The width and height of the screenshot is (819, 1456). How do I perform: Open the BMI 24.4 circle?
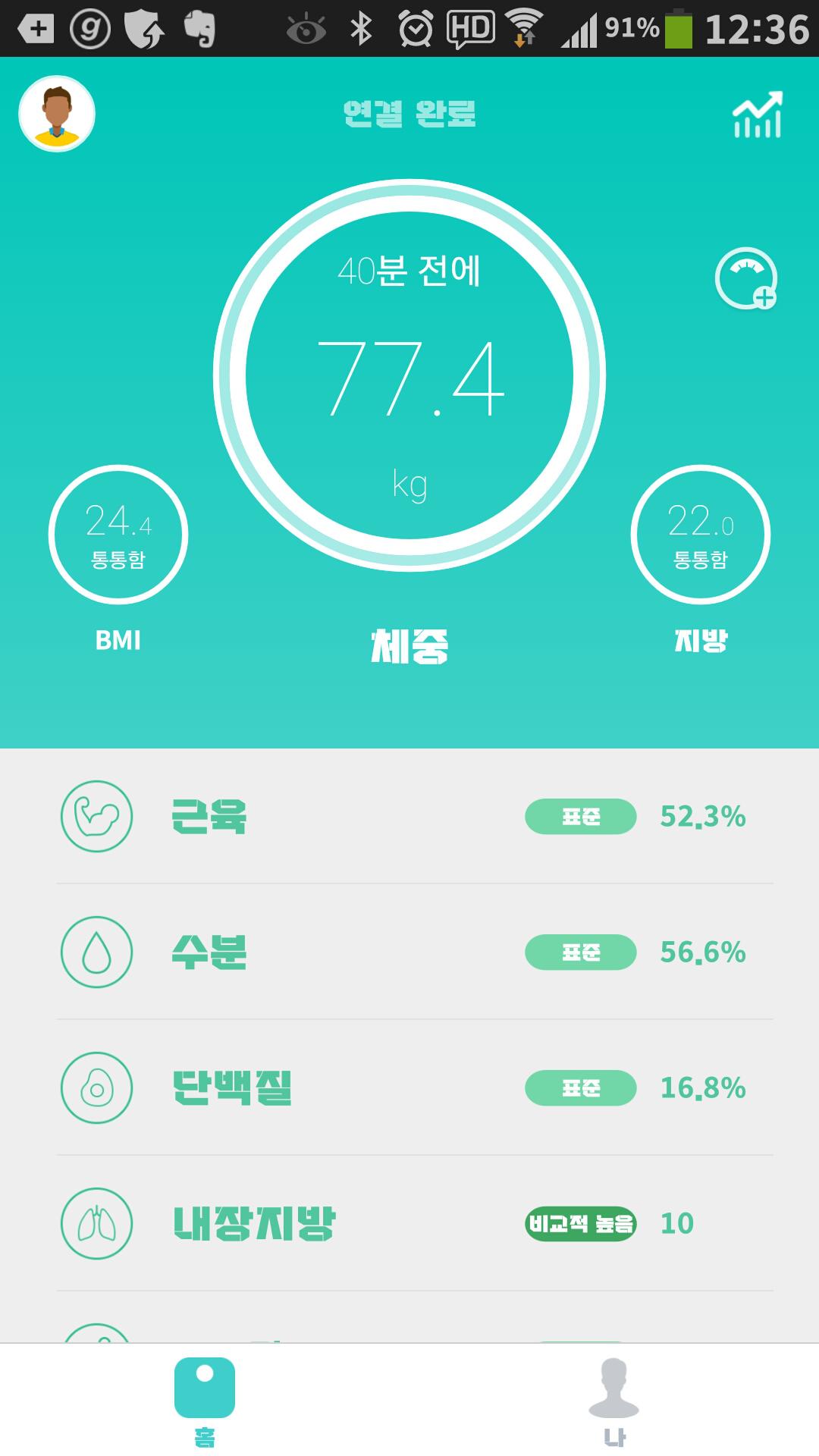click(x=118, y=535)
